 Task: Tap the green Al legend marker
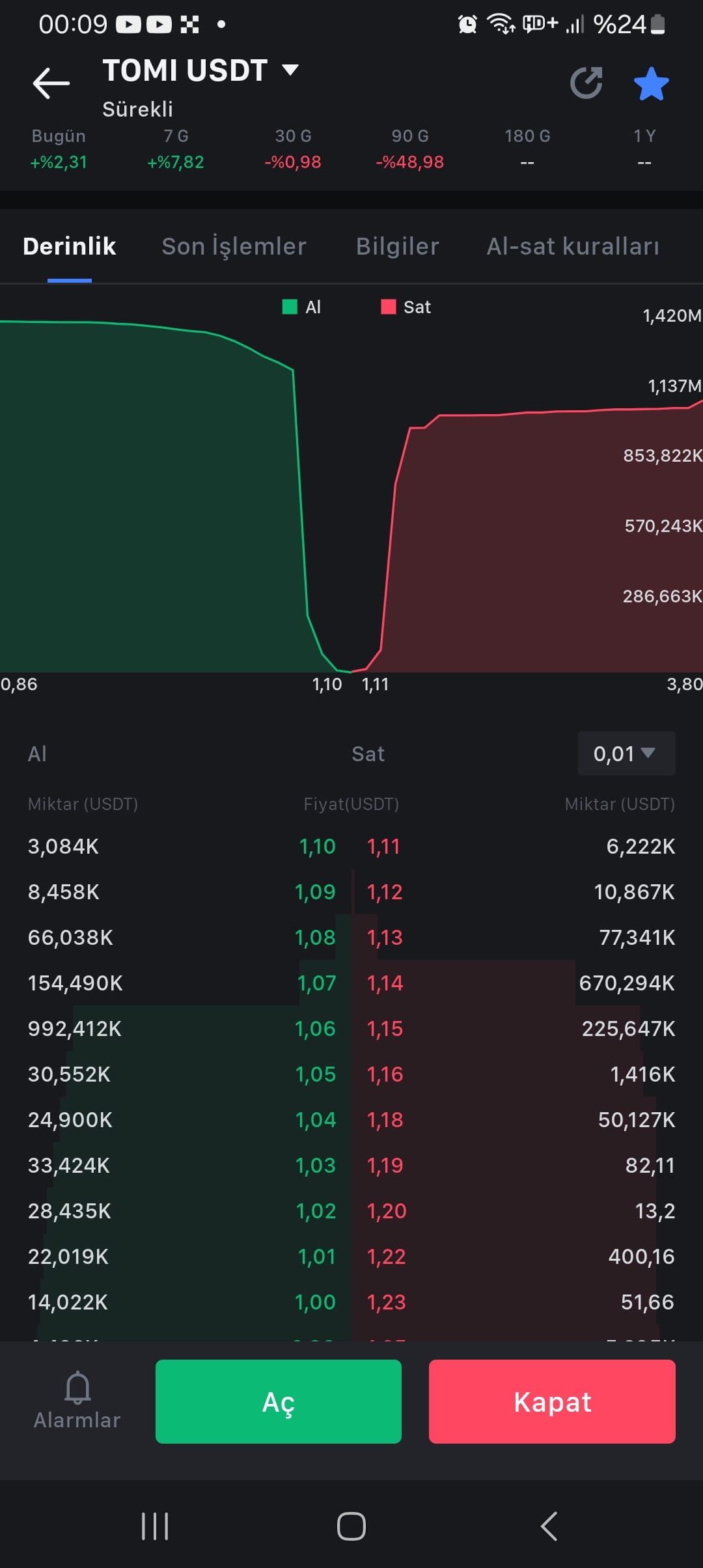(289, 307)
